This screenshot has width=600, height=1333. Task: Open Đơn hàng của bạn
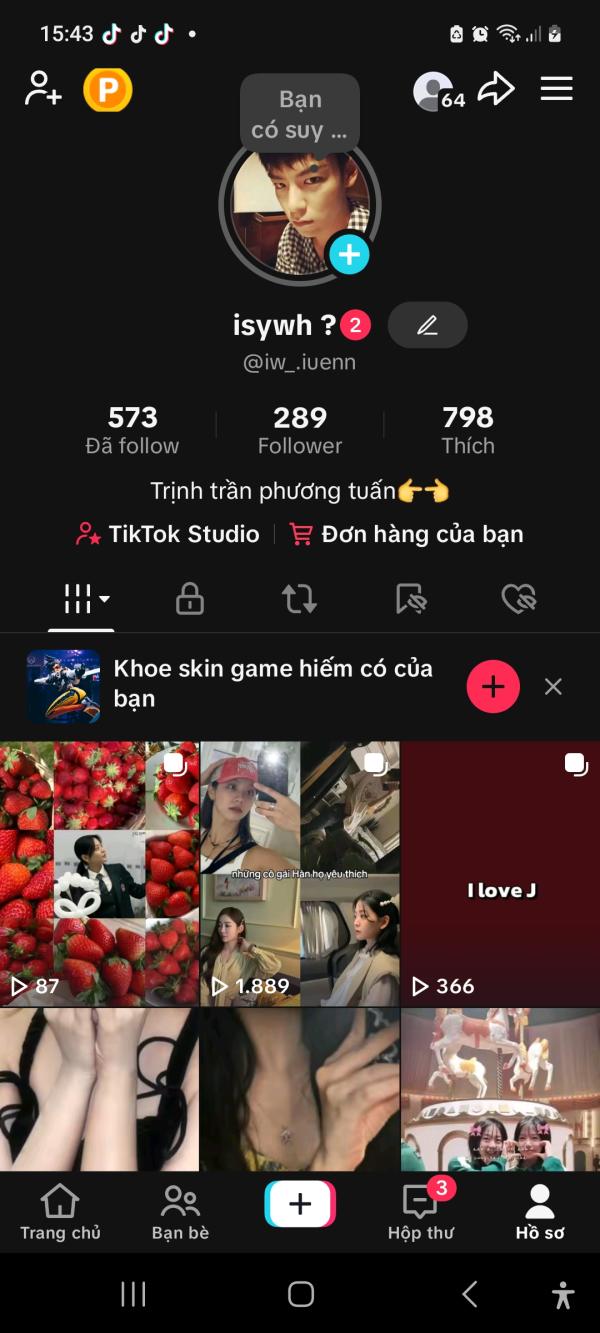coord(407,534)
